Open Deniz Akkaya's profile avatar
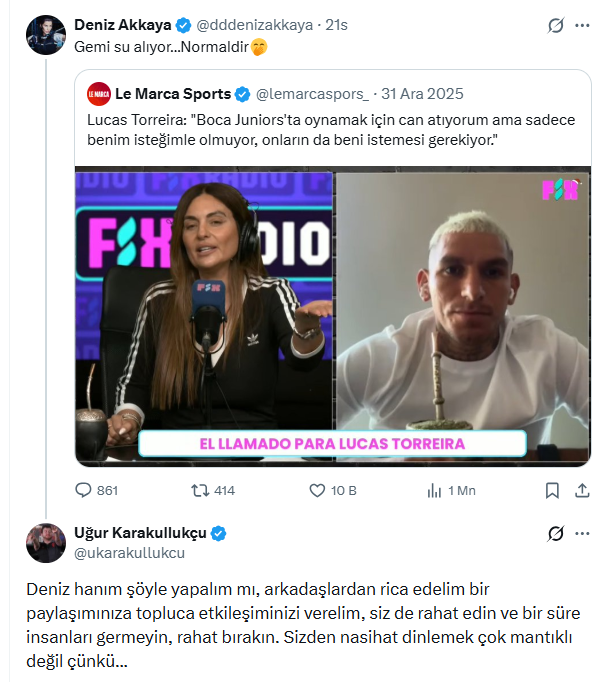This screenshot has height=682, width=606. click(46, 32)
